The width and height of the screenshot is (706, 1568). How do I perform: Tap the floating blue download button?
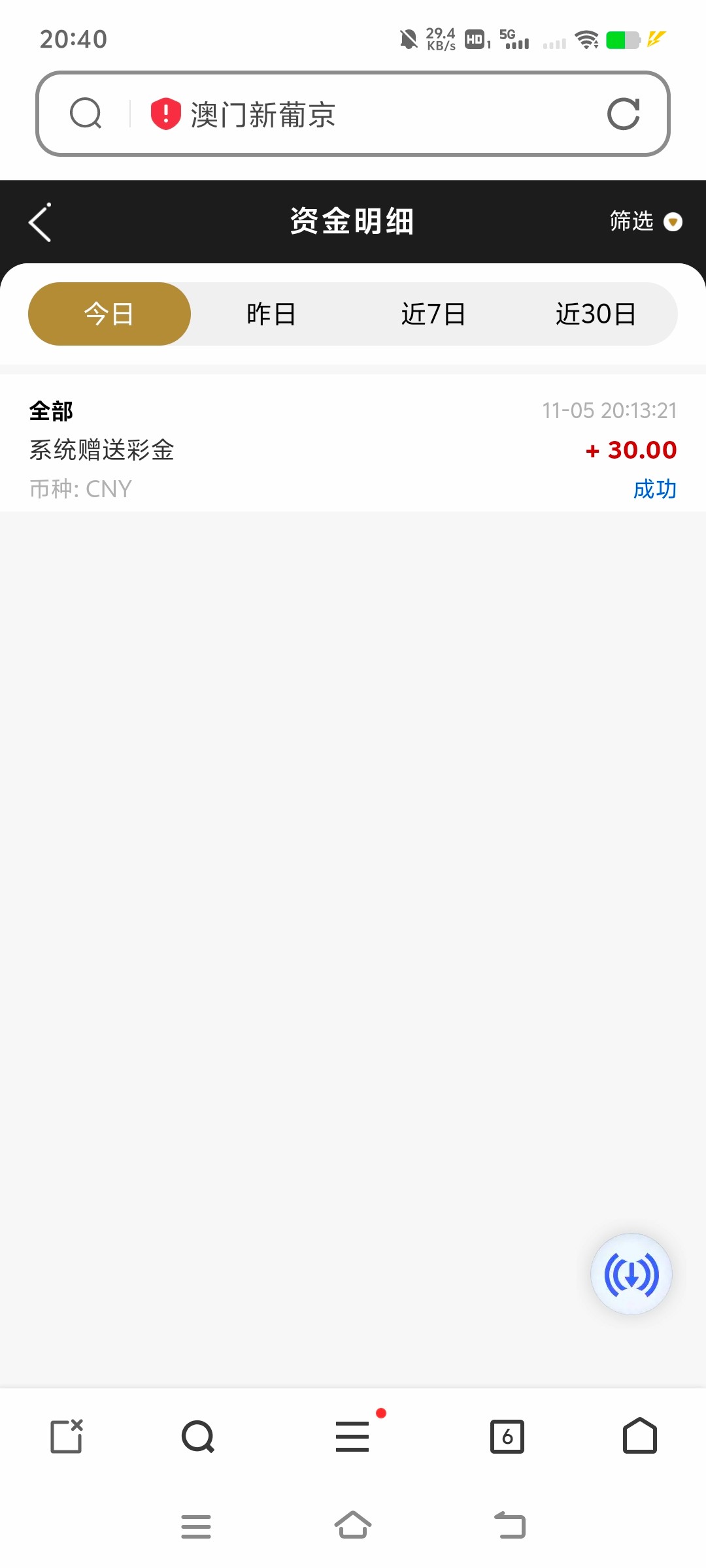point(631,1274)
